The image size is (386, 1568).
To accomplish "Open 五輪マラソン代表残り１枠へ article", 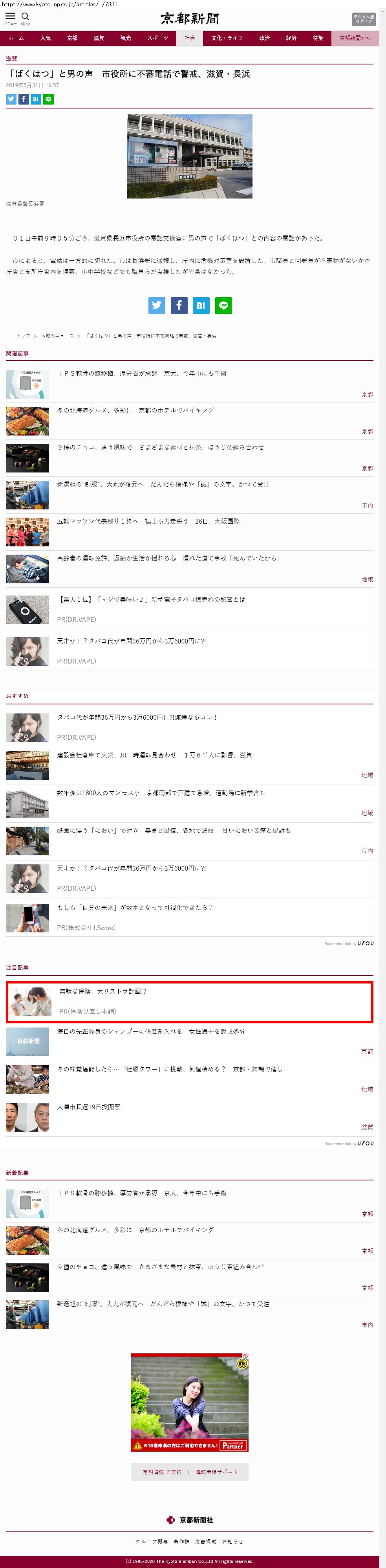I will point(148,522).
